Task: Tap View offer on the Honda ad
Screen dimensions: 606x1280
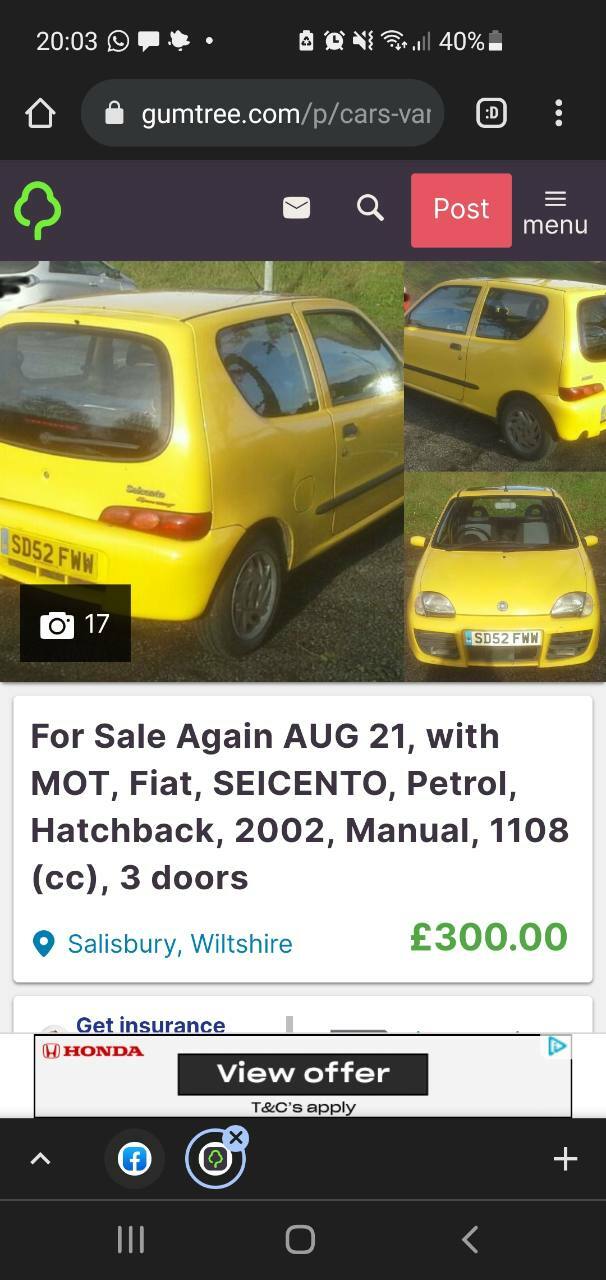Action: tap(303, 1073)
